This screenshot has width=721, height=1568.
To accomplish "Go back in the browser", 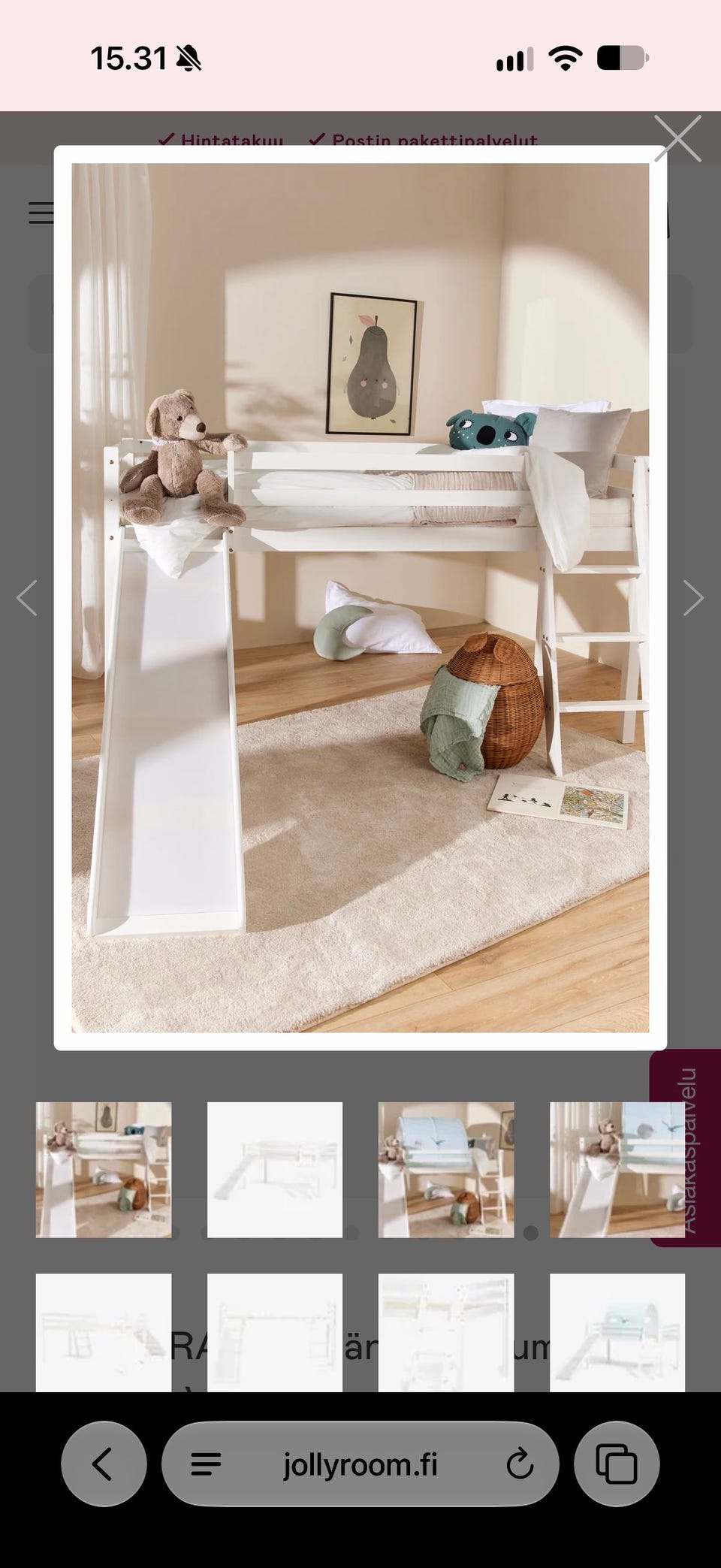I will point(104,1464).
